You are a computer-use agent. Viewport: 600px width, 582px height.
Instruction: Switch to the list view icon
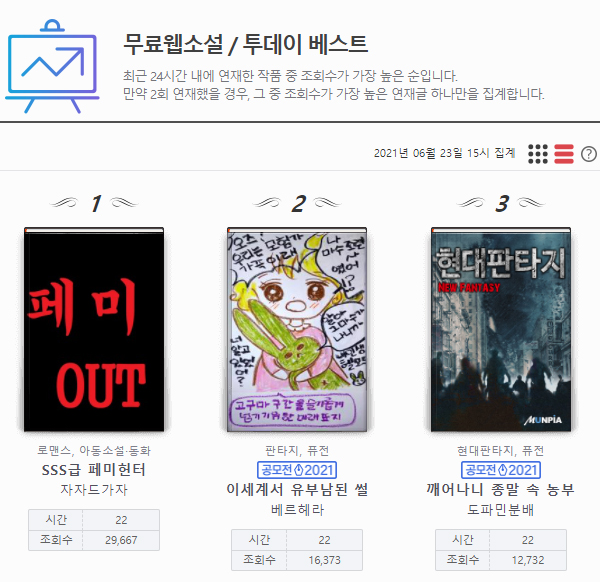[563, 153]
